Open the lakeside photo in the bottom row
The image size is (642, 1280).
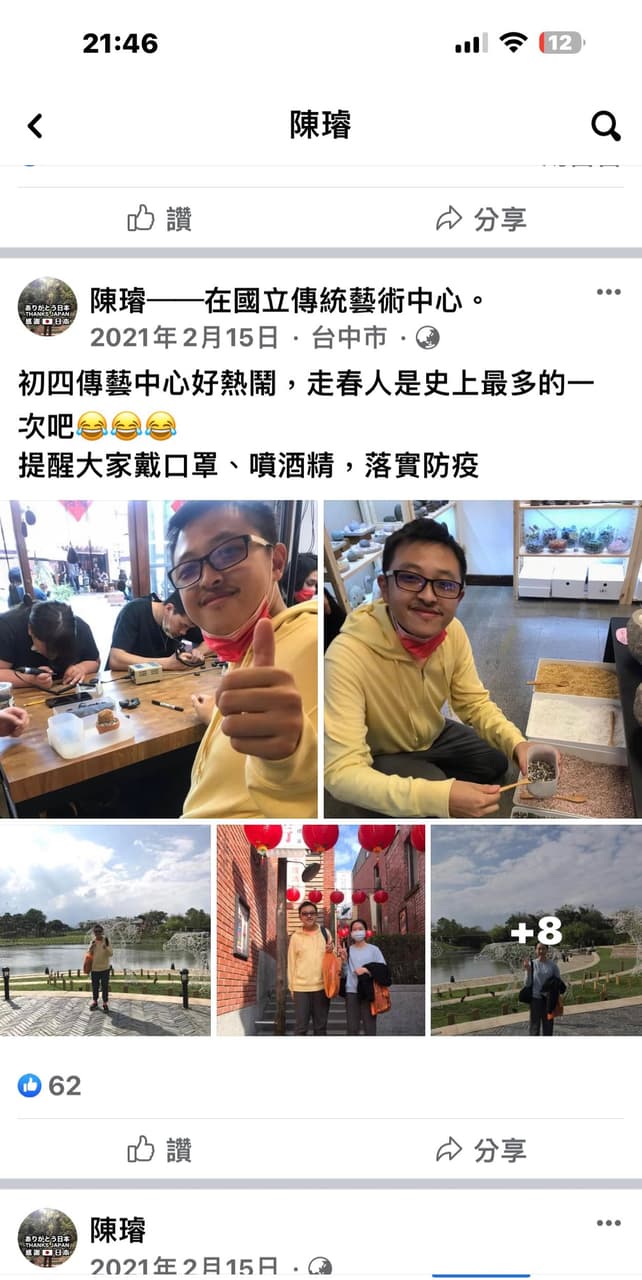(x=105, y=930)
